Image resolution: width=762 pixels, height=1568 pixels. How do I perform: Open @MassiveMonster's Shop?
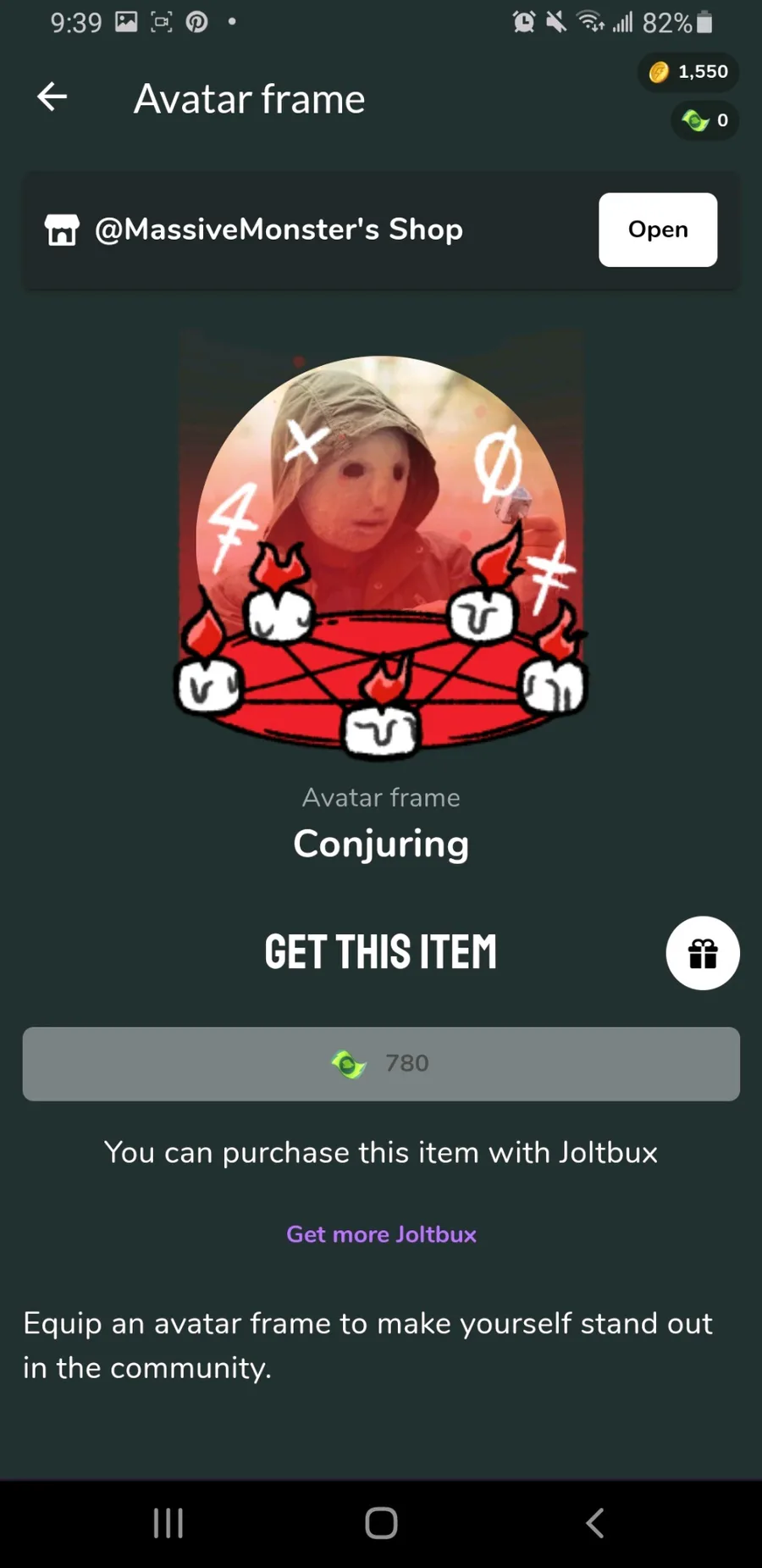657,230
